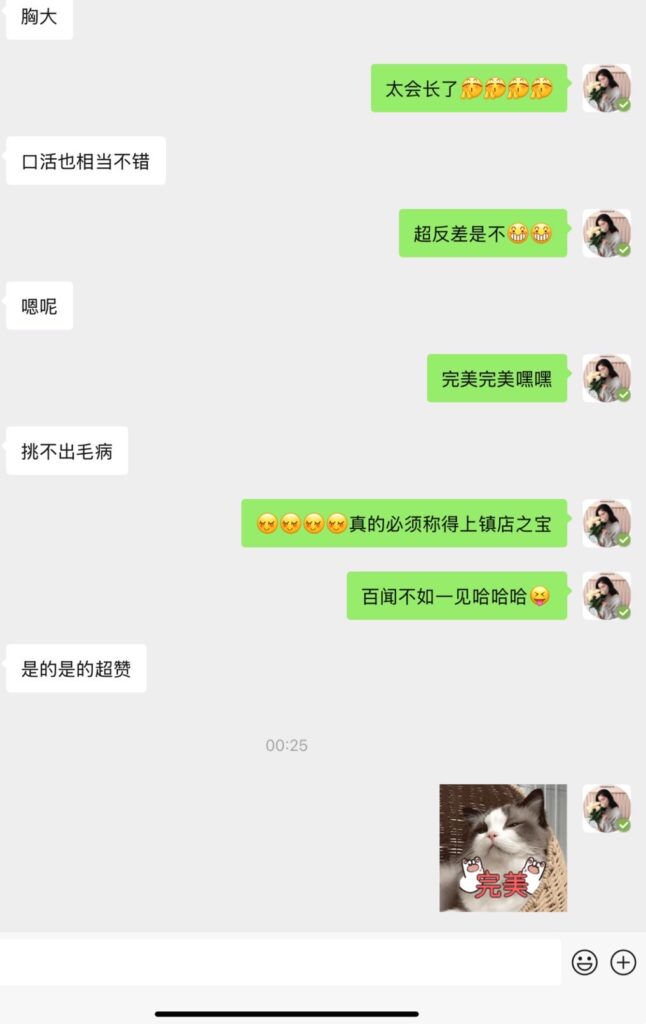Tap the avatar beside the cat sticker
Viewport: 646px width, 1024px height.
click(606, 808)
